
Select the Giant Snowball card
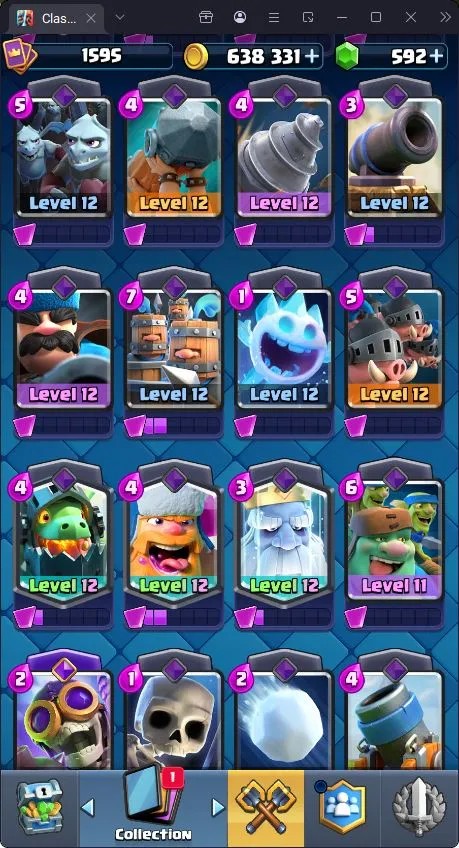click(284, 720)
